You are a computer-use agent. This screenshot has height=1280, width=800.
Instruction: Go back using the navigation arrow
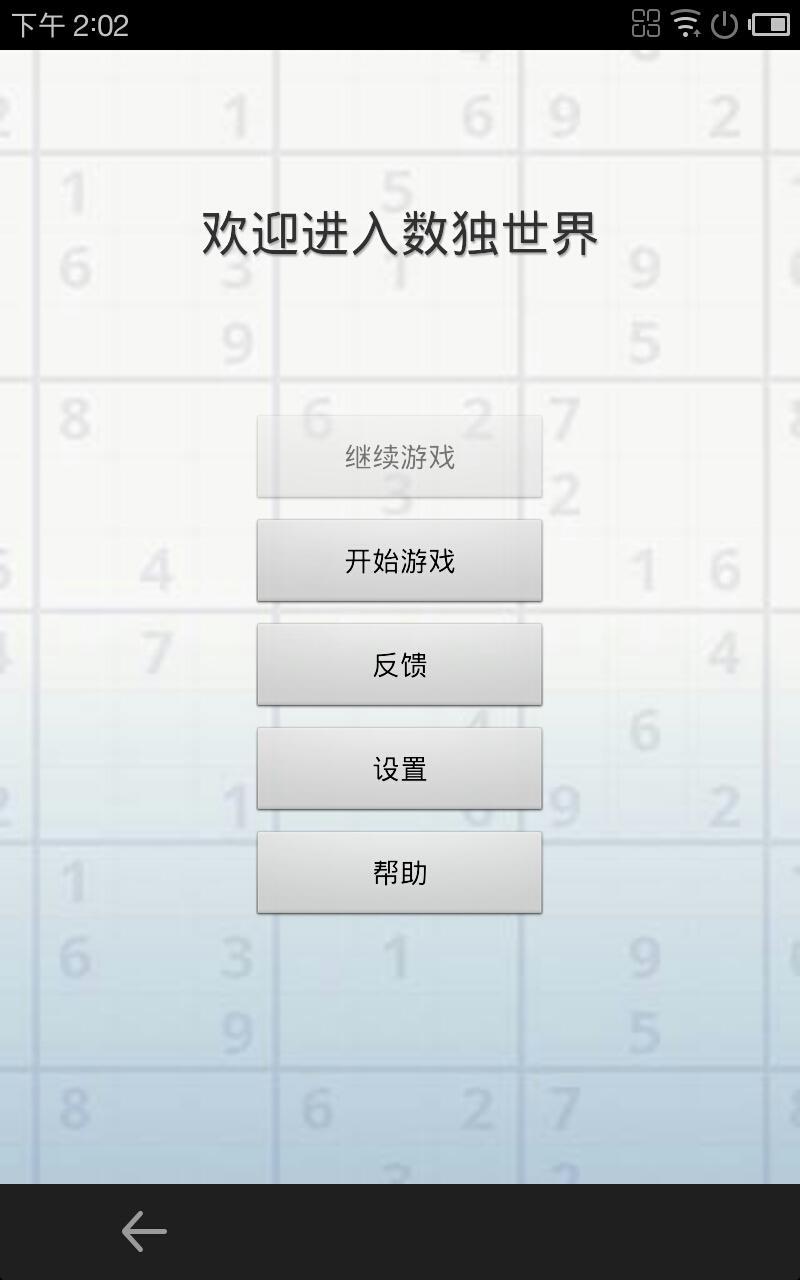click(x=144, y=1231)
